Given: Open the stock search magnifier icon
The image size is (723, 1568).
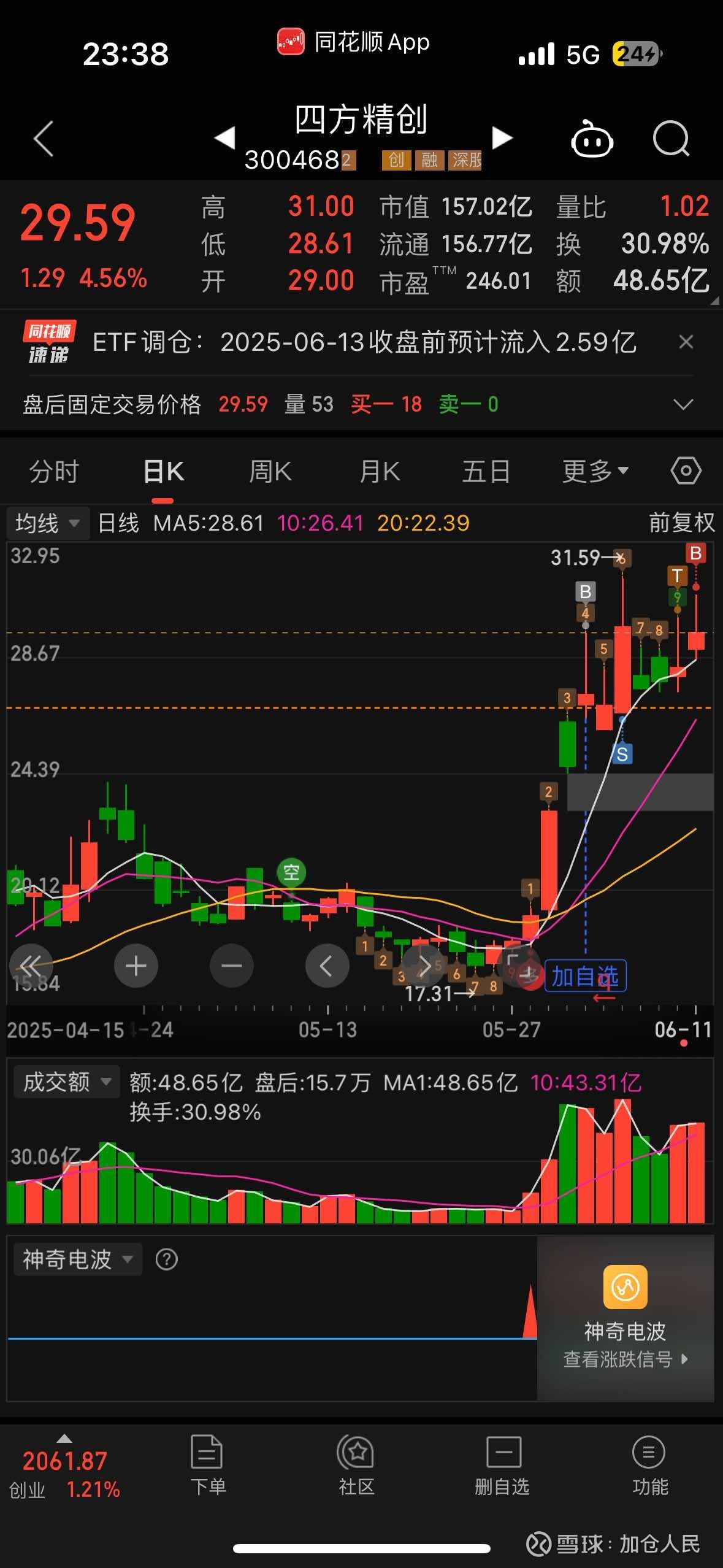Looking at the screenshot, I should [x=672, y=140].
